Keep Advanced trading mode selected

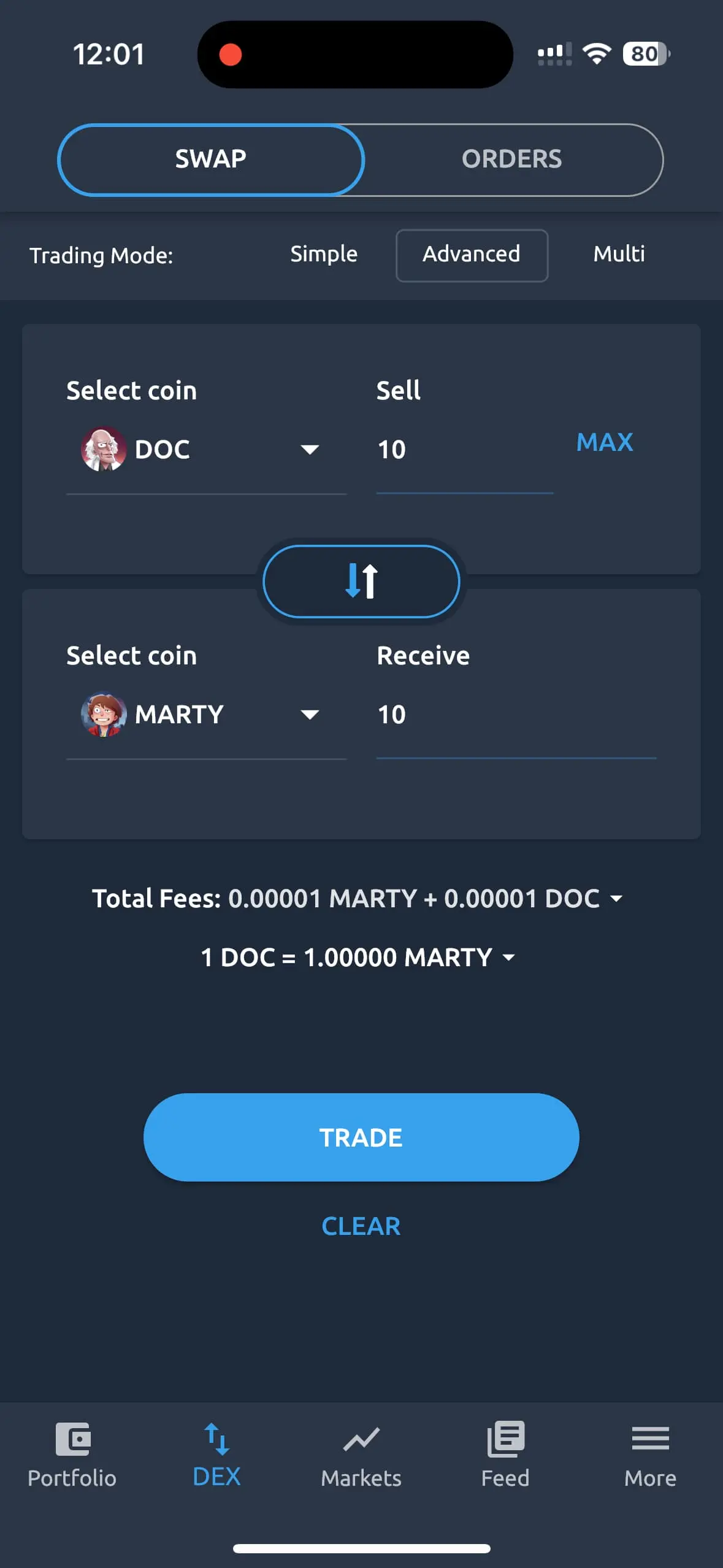[x=471, y=255]
